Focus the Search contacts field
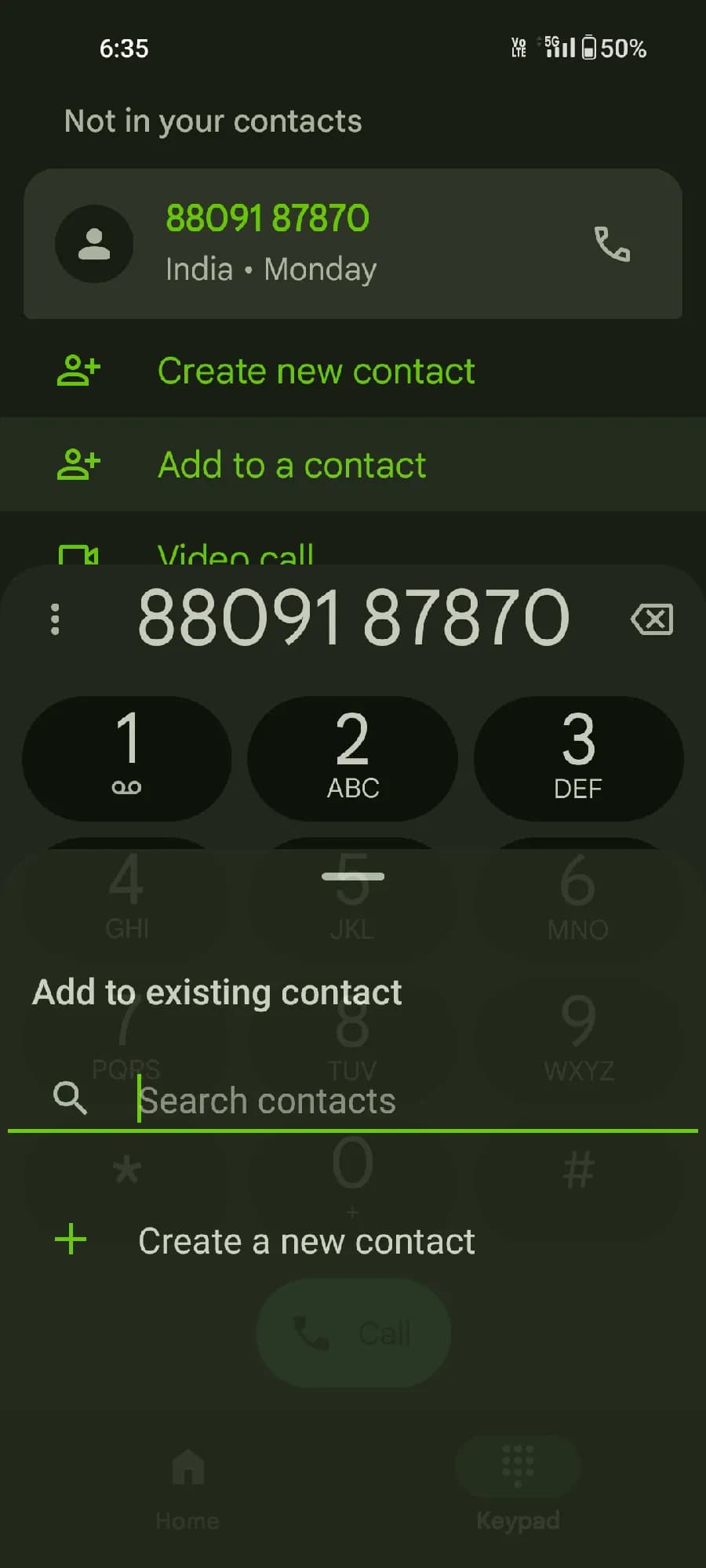This screenshot has height=1568, width=706. pyautogui.click(x=353, y=1101)
